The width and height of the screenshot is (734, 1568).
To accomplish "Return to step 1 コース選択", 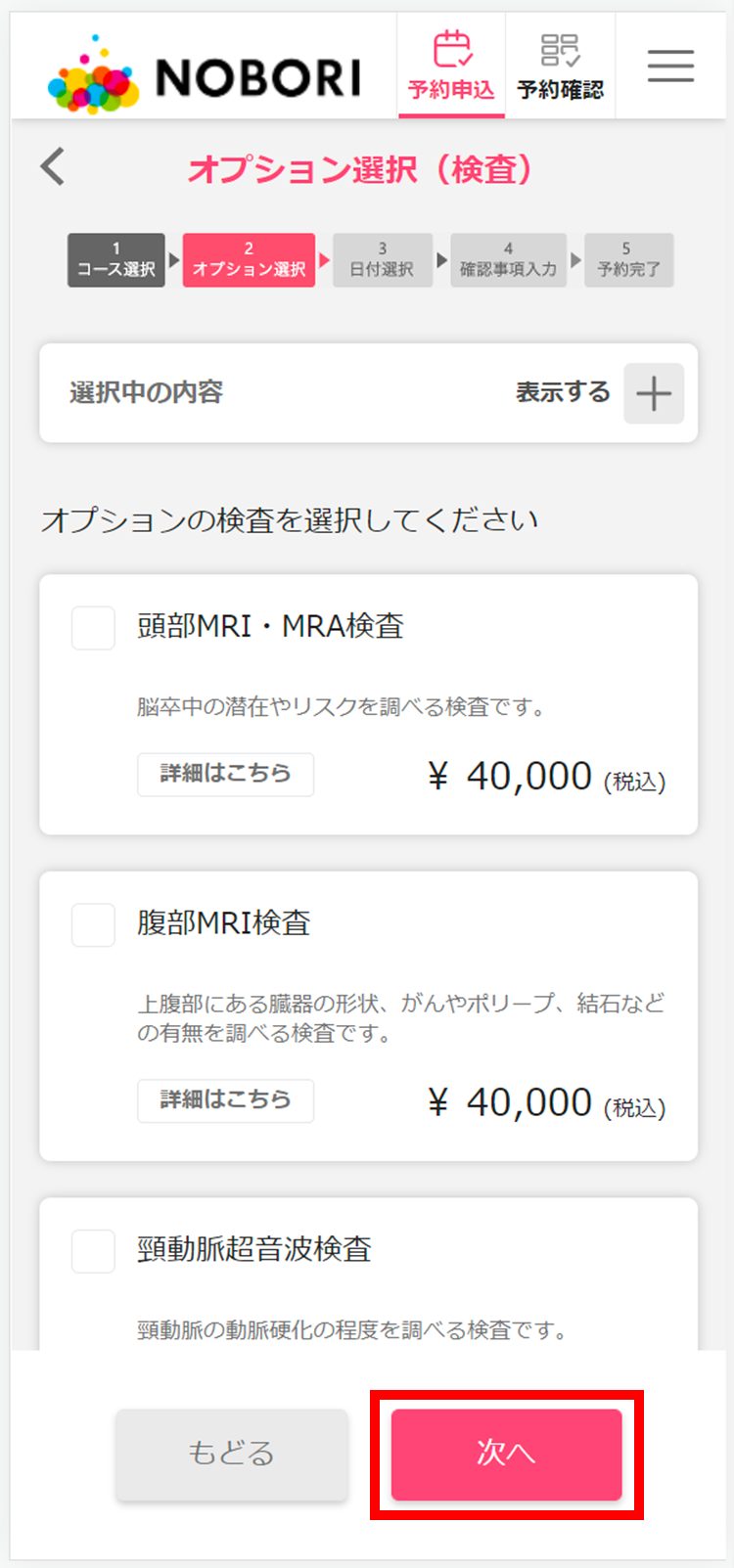I will pos(116,260).
